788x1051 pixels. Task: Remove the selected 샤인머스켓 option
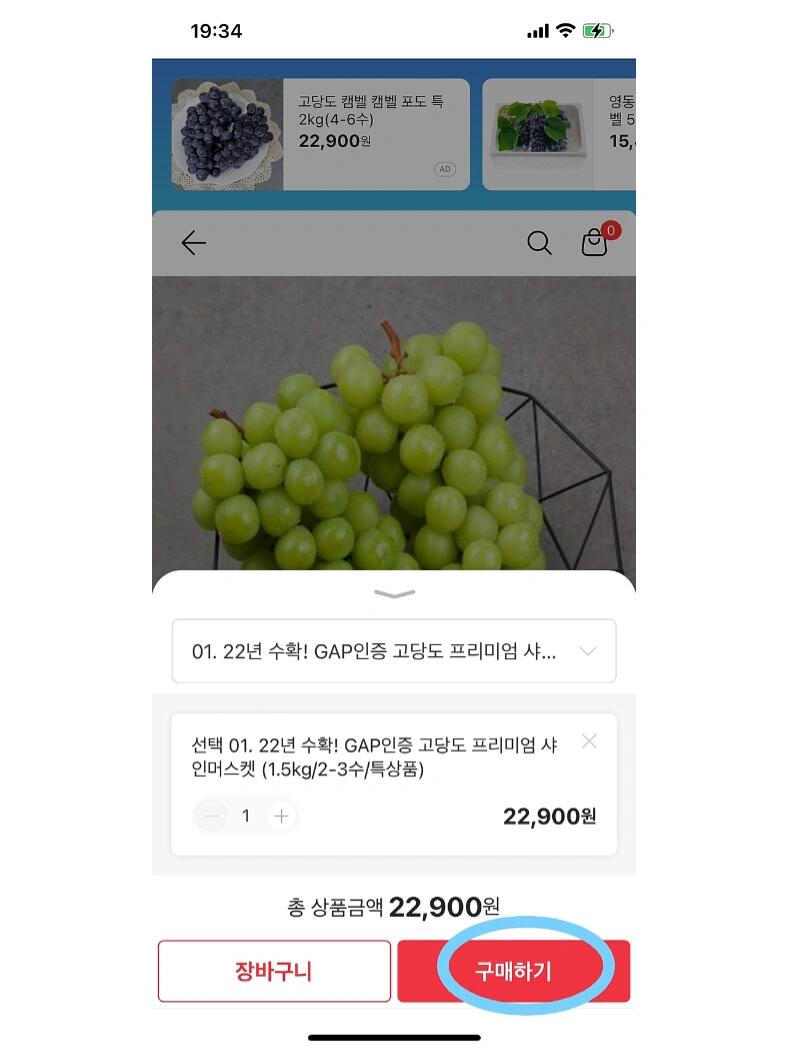[589, 741]
